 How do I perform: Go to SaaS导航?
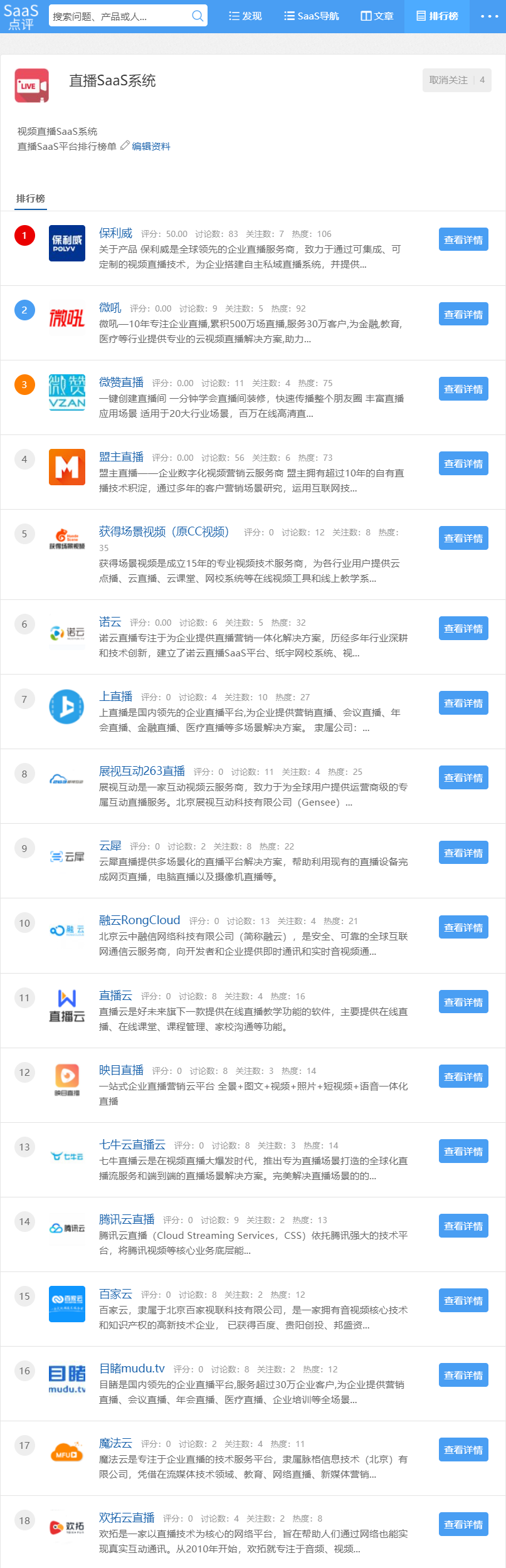pos(312,16)
